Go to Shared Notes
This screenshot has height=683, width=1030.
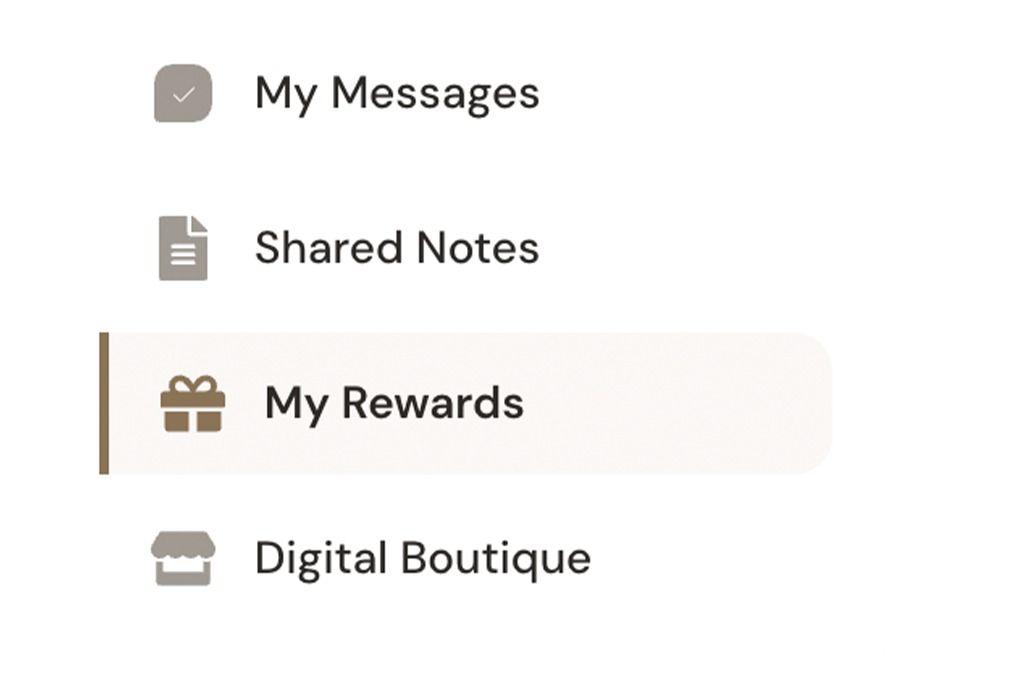pos(396,248)
